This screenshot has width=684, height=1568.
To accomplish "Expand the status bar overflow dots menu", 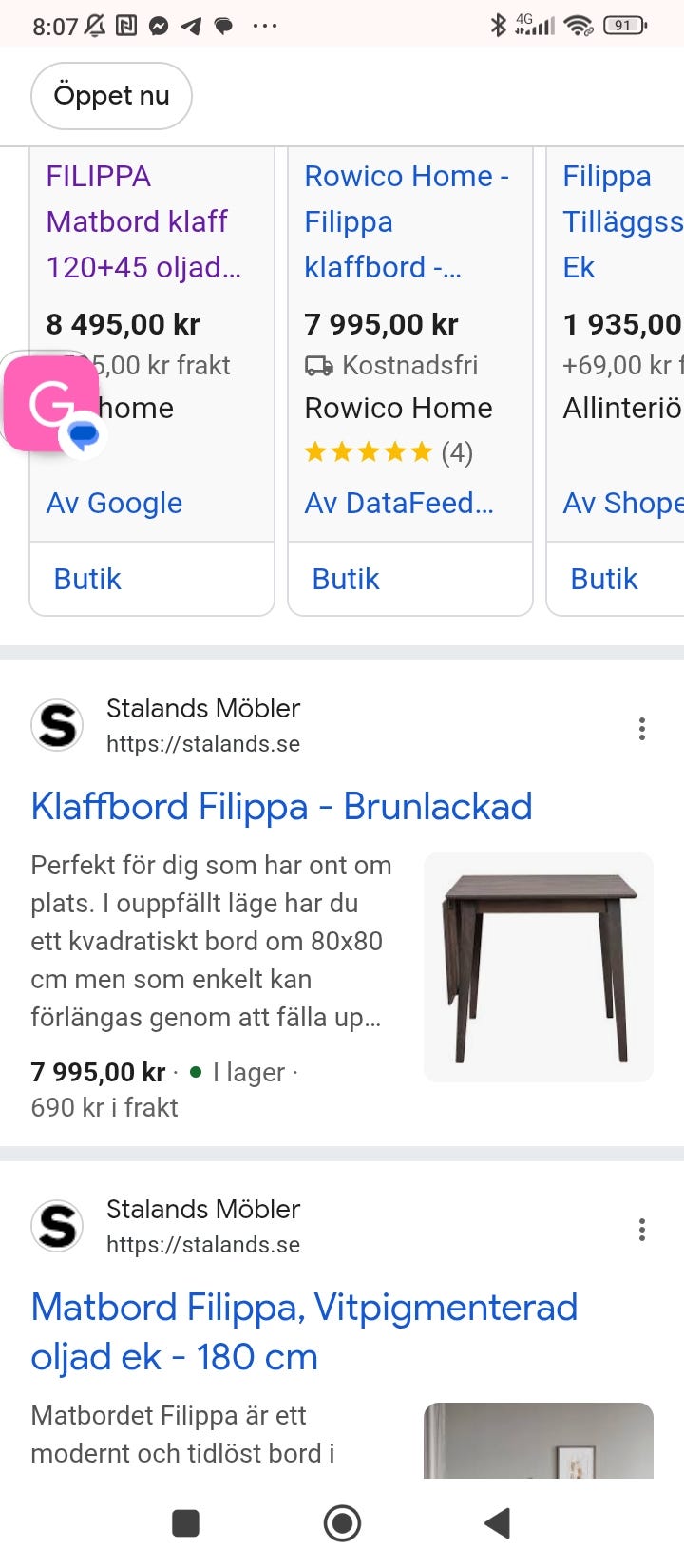I will (265, 27).
